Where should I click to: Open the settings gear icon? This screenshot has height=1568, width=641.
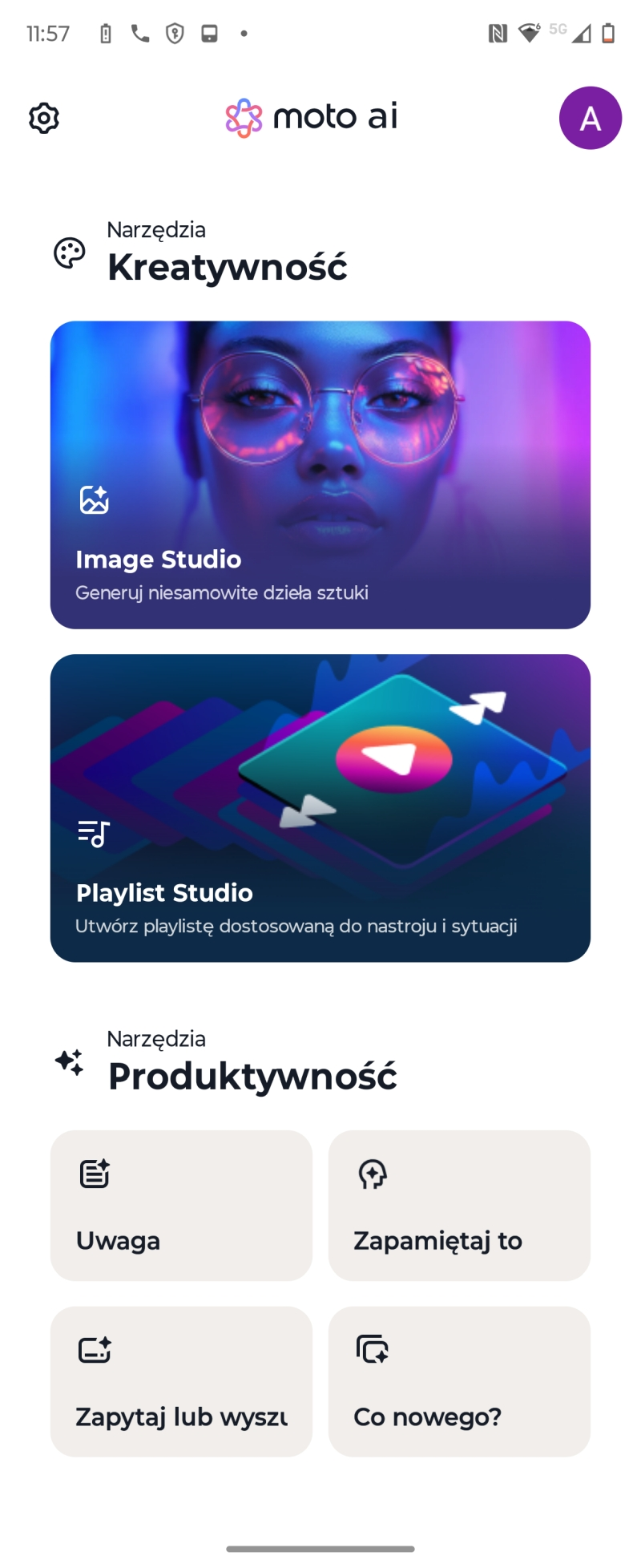pos(44,118)
